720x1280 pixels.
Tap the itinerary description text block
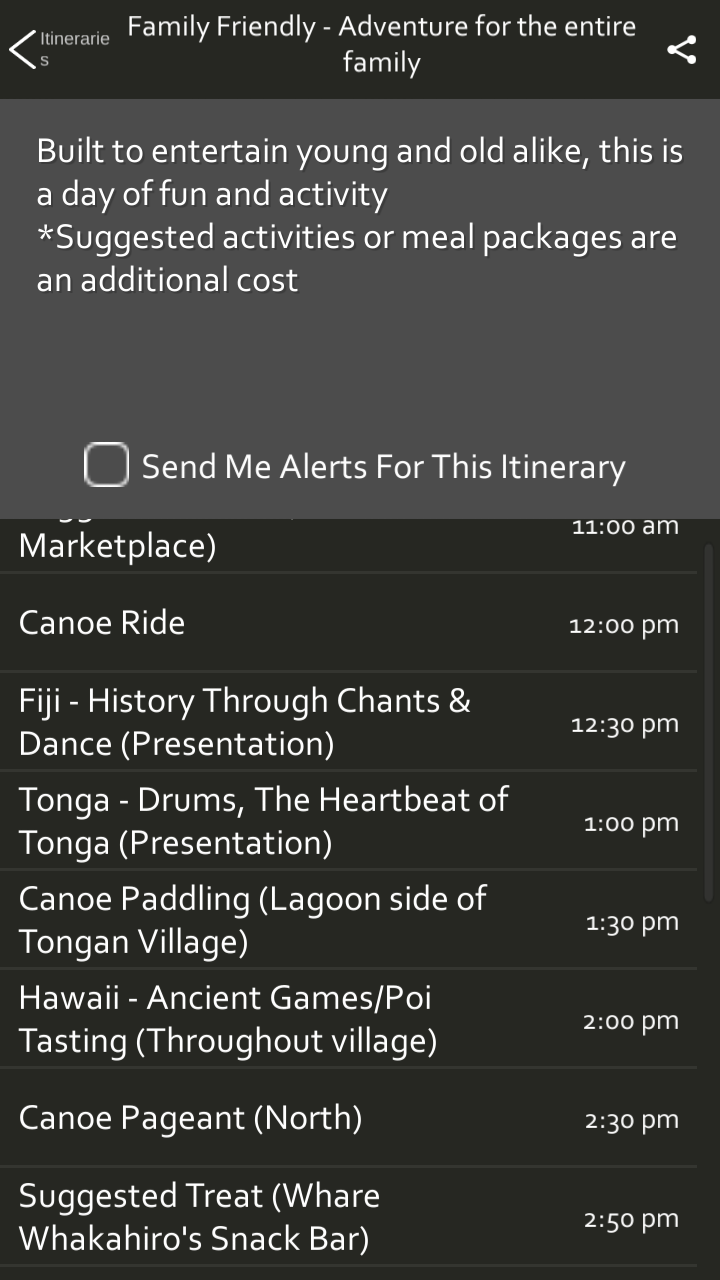[359, 214]
